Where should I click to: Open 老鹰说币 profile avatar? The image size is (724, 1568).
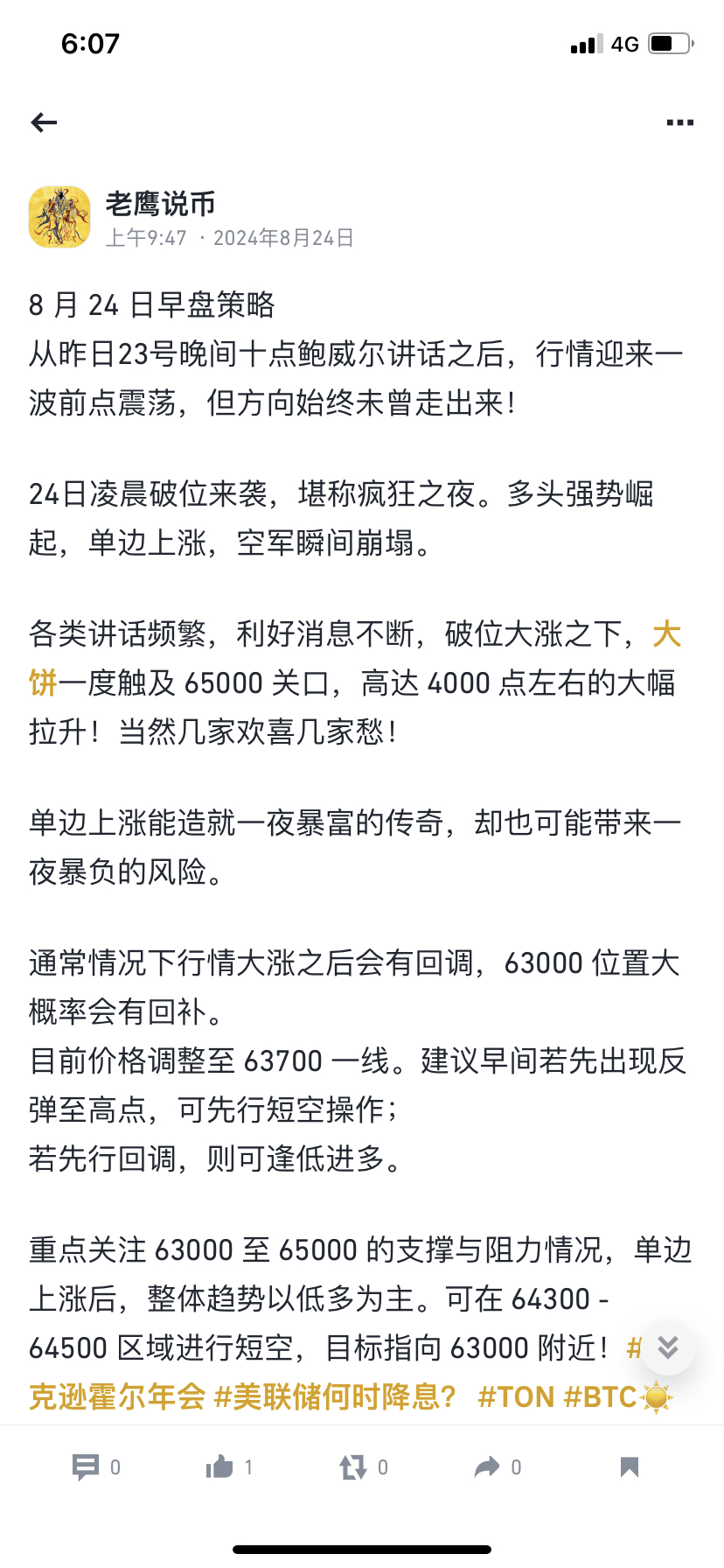(x=59, y=217)
